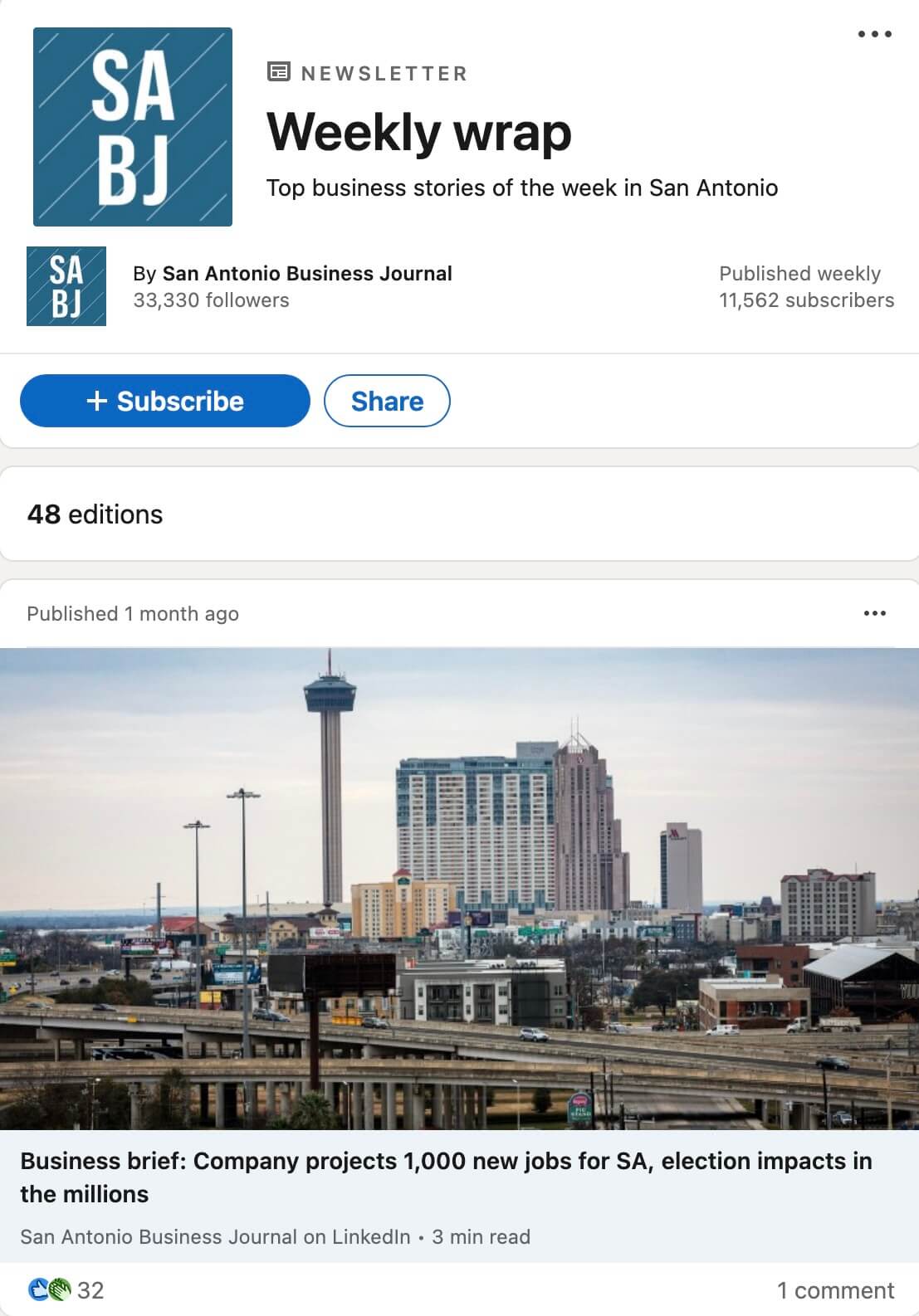Click the small SABJ publisher avatar
Image resolution: width=919 pixels, height=1316 pixels.
click(66, 286)
